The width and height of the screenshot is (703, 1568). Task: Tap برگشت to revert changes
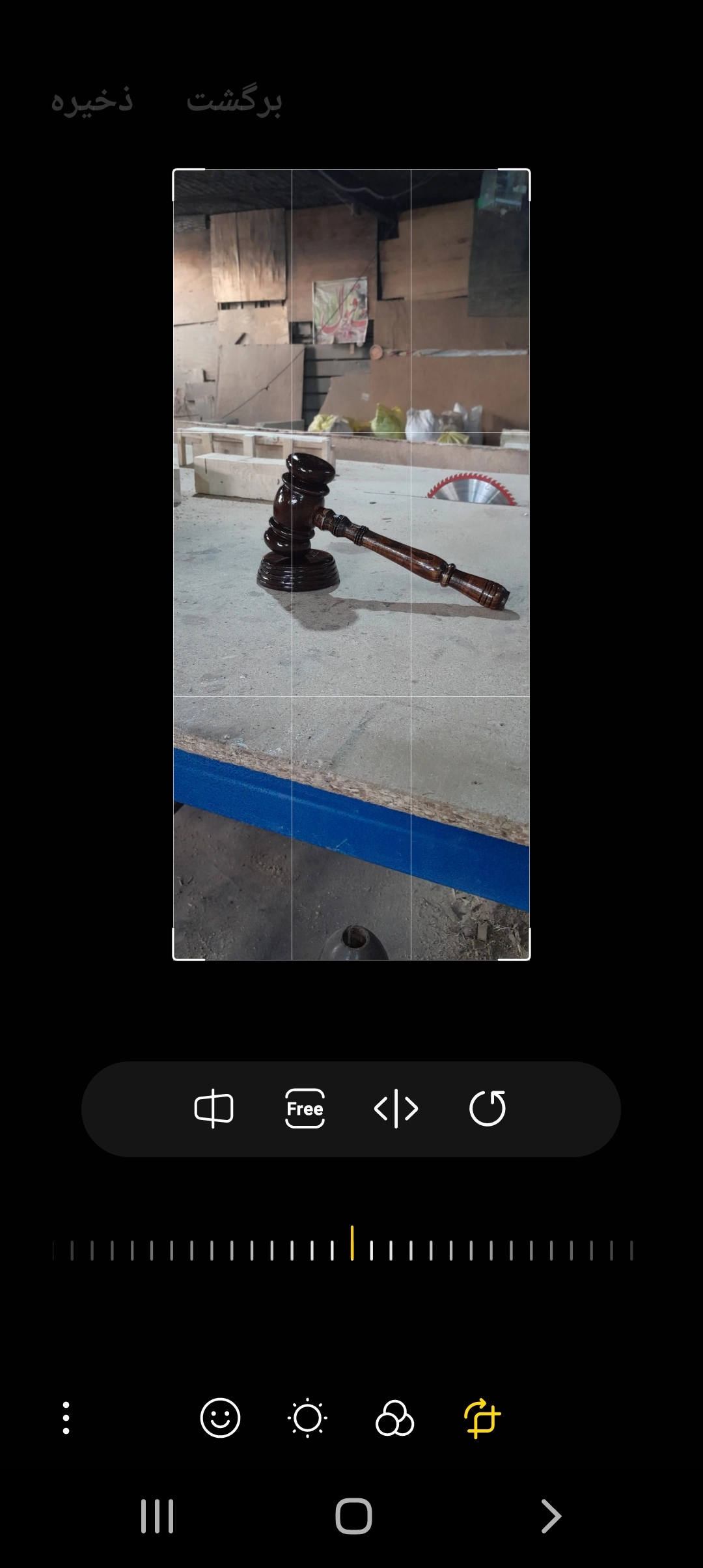point(234,101)
